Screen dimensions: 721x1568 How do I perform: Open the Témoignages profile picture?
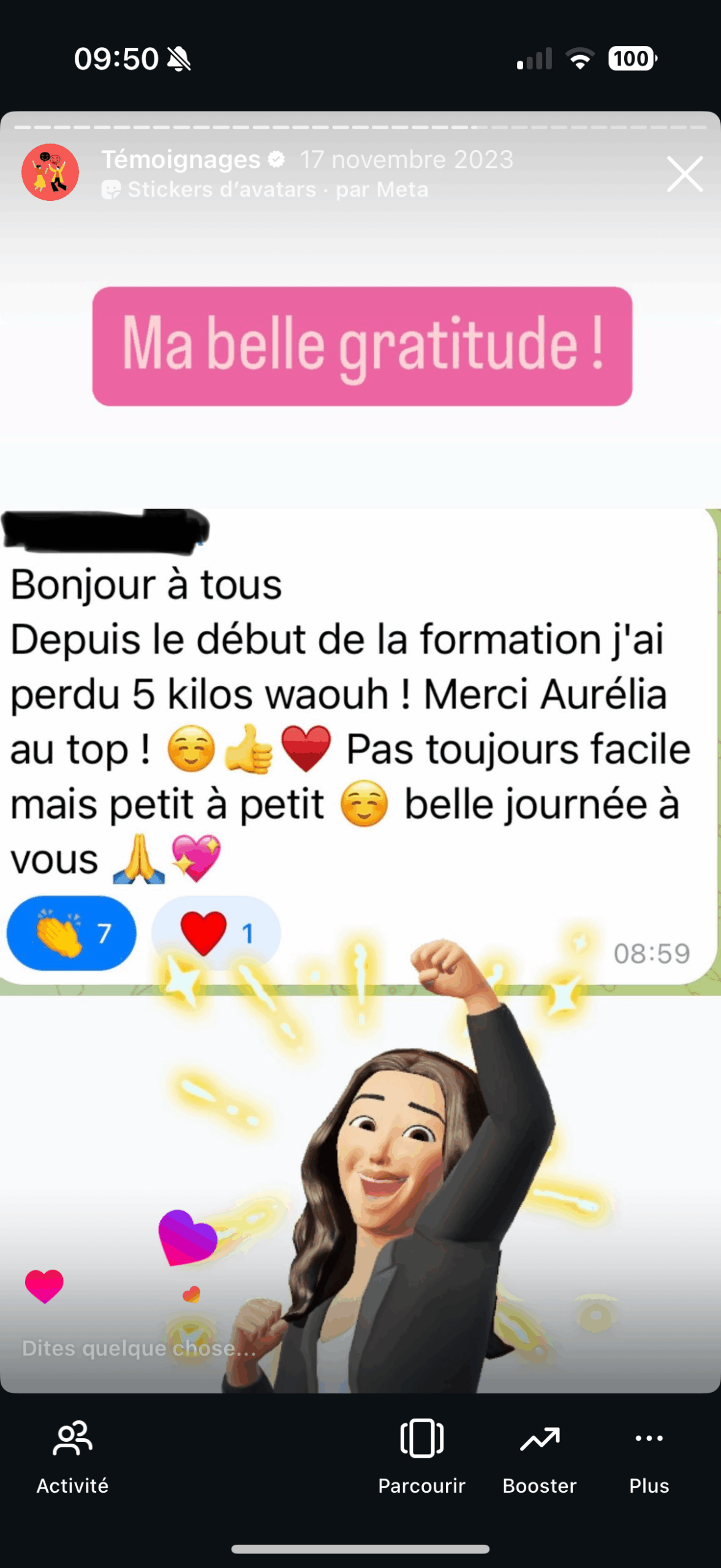(50, 173)
